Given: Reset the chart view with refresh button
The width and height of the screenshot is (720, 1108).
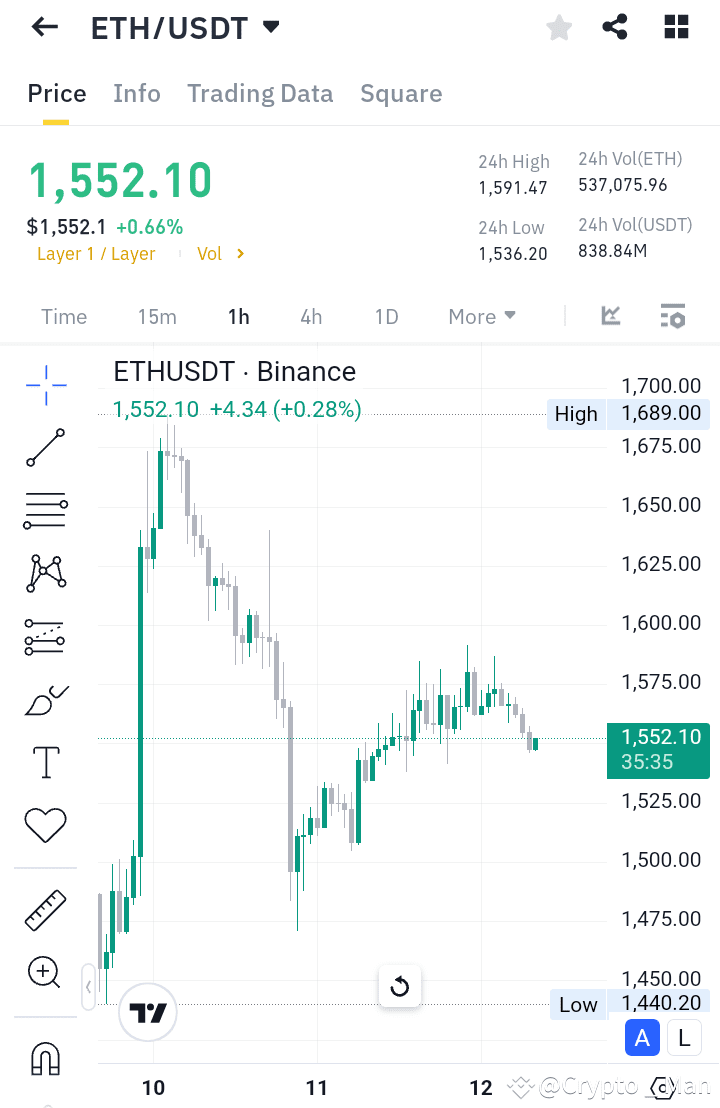Looking at the screenshot, I should 400,986.
